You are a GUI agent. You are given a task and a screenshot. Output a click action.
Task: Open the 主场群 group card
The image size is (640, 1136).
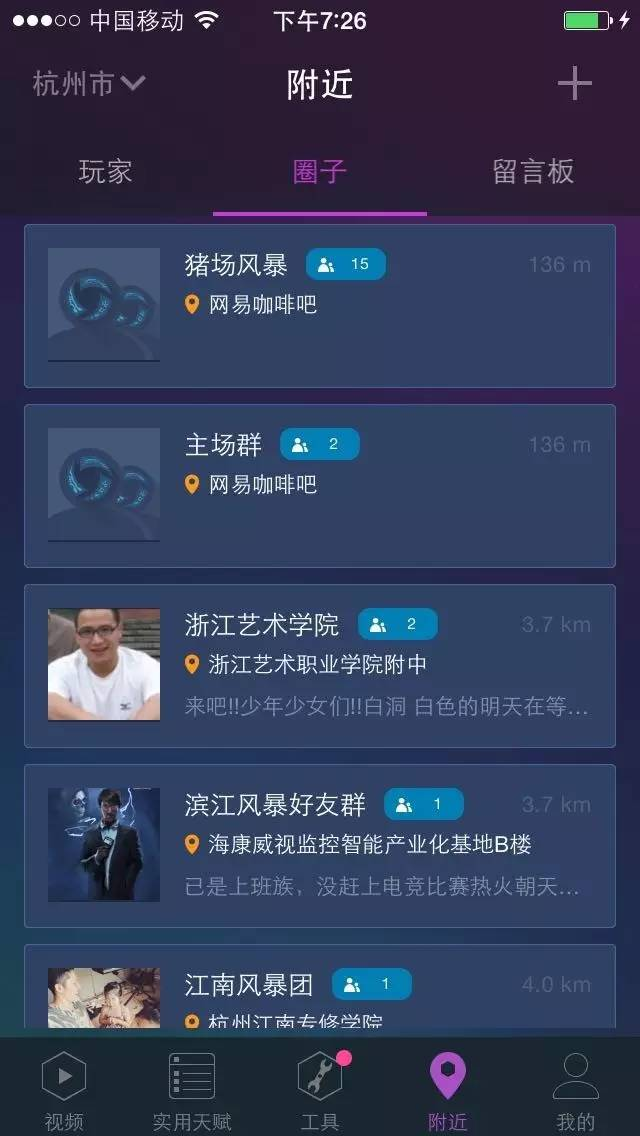point(320,485)
